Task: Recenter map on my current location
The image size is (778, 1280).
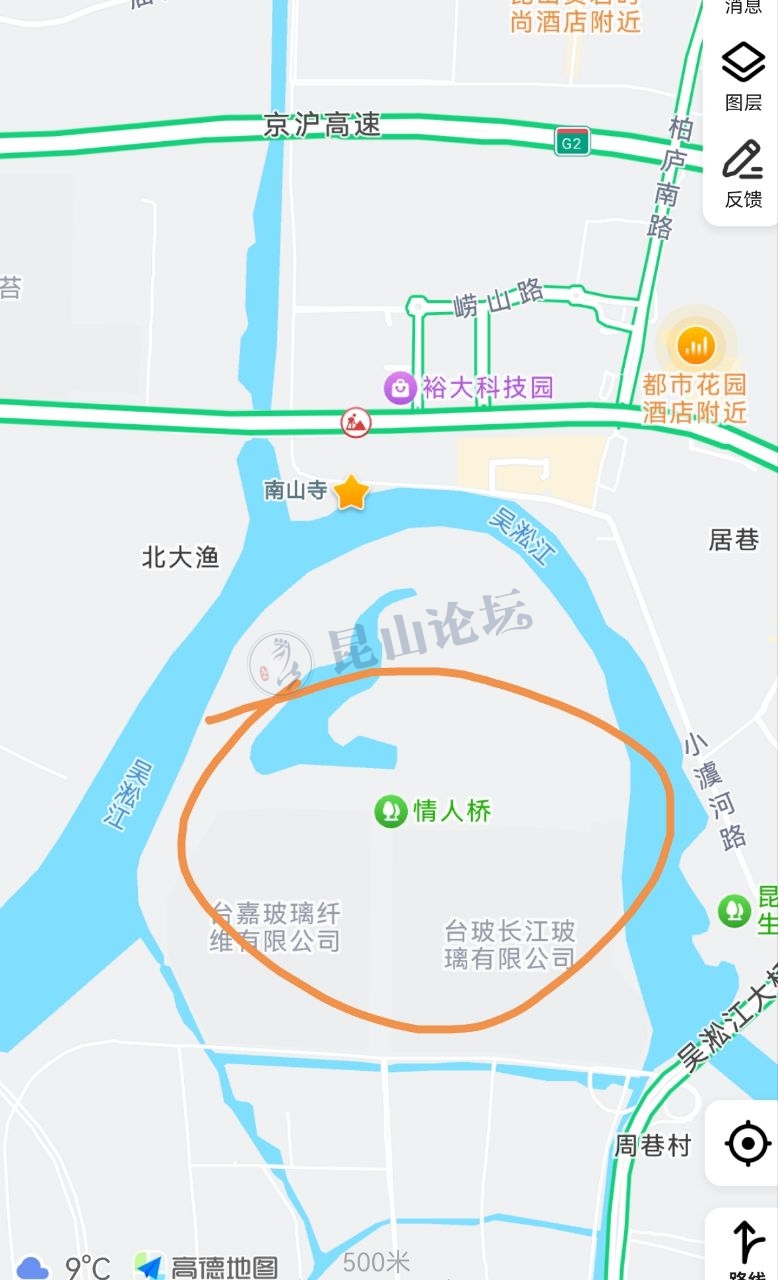Action: point(747,1143)
